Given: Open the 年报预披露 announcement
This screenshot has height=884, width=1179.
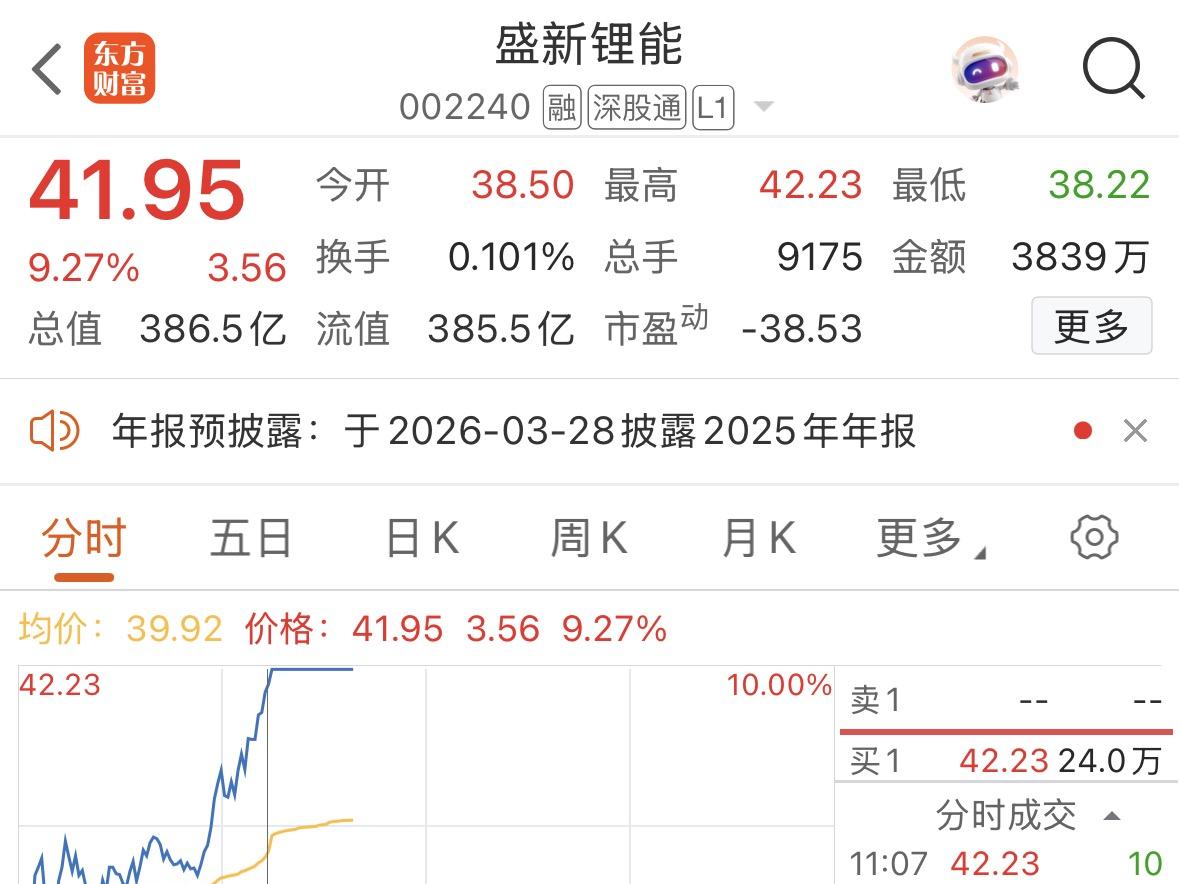Looking at the screenshot, I should click(x=514, y=432).
